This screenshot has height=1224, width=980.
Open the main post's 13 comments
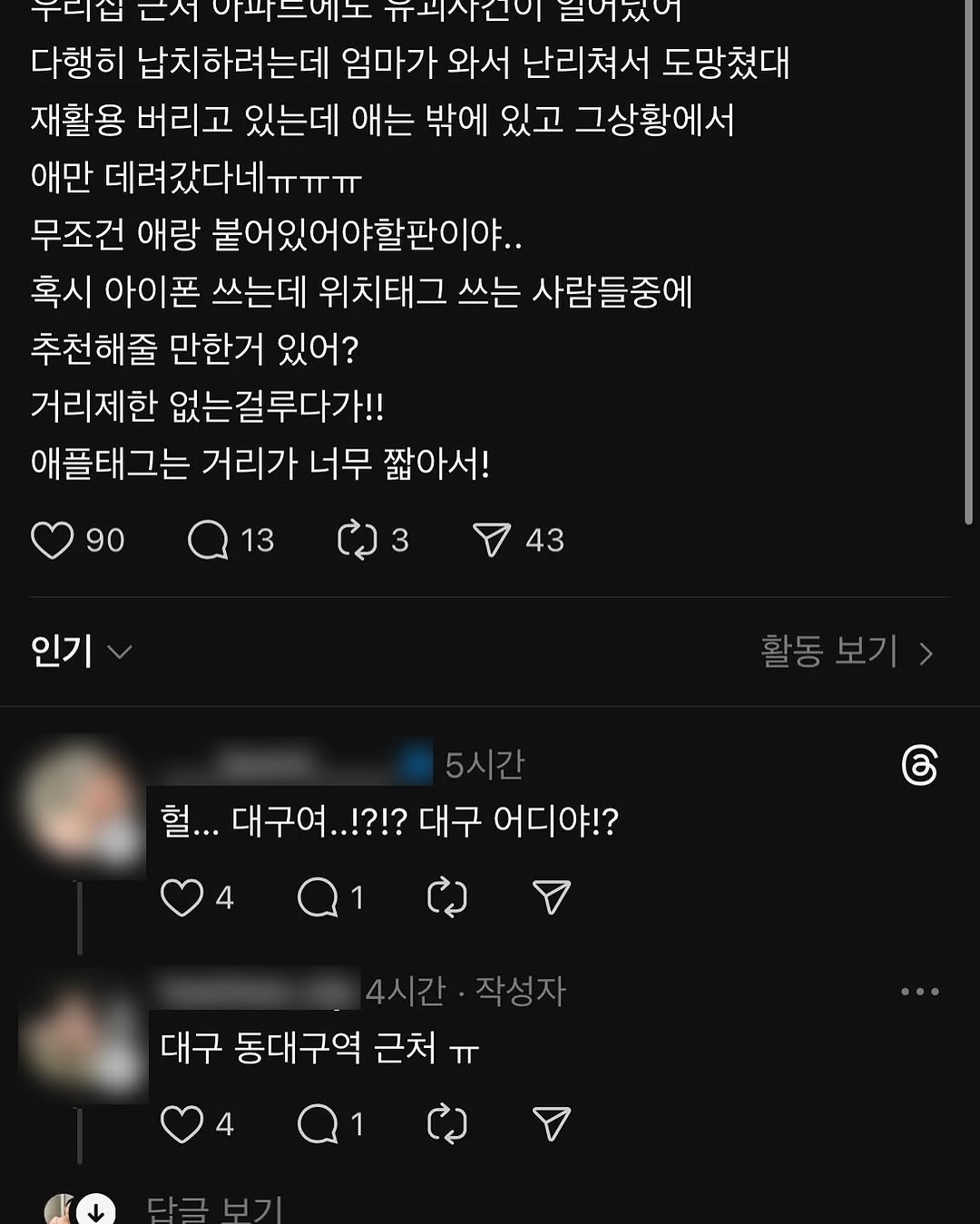coord(208,540)
